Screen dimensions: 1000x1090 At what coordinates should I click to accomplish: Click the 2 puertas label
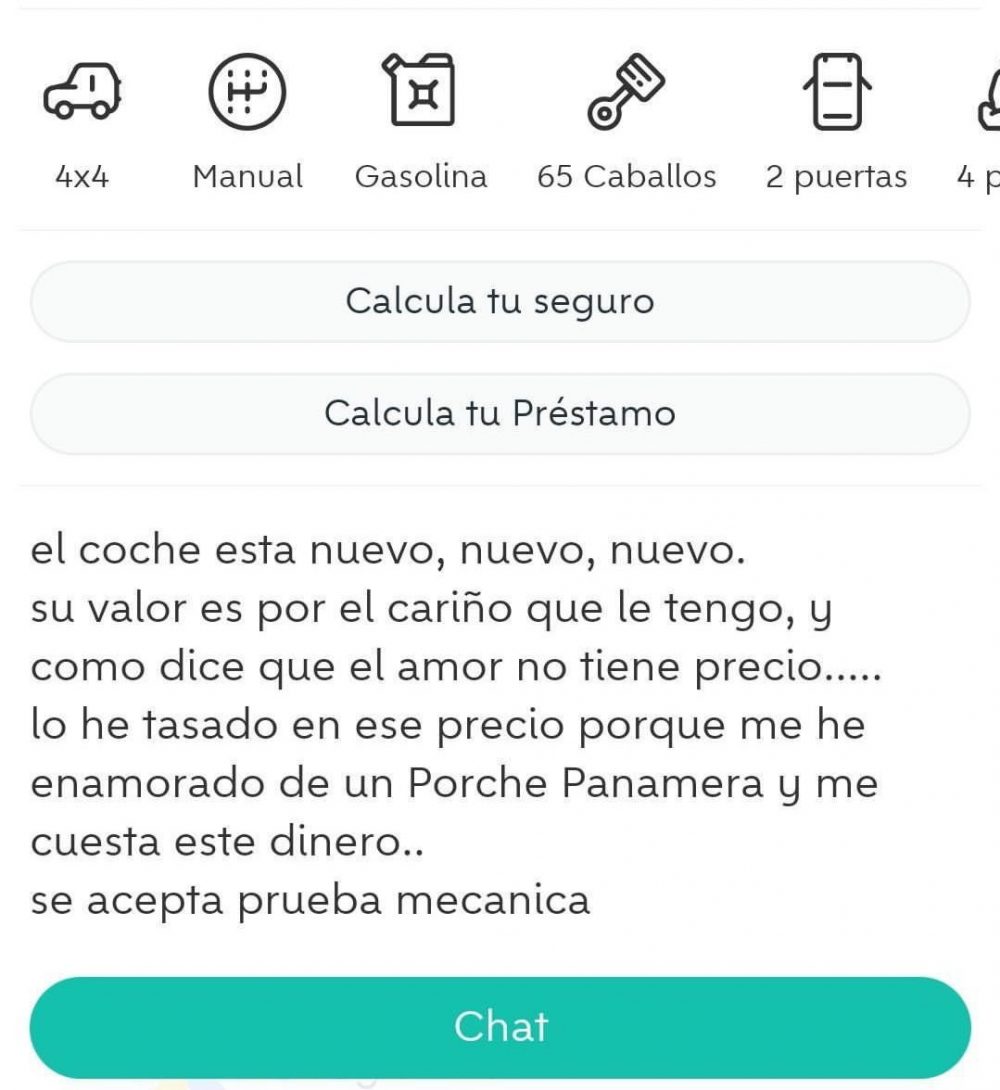pos(837,177)
